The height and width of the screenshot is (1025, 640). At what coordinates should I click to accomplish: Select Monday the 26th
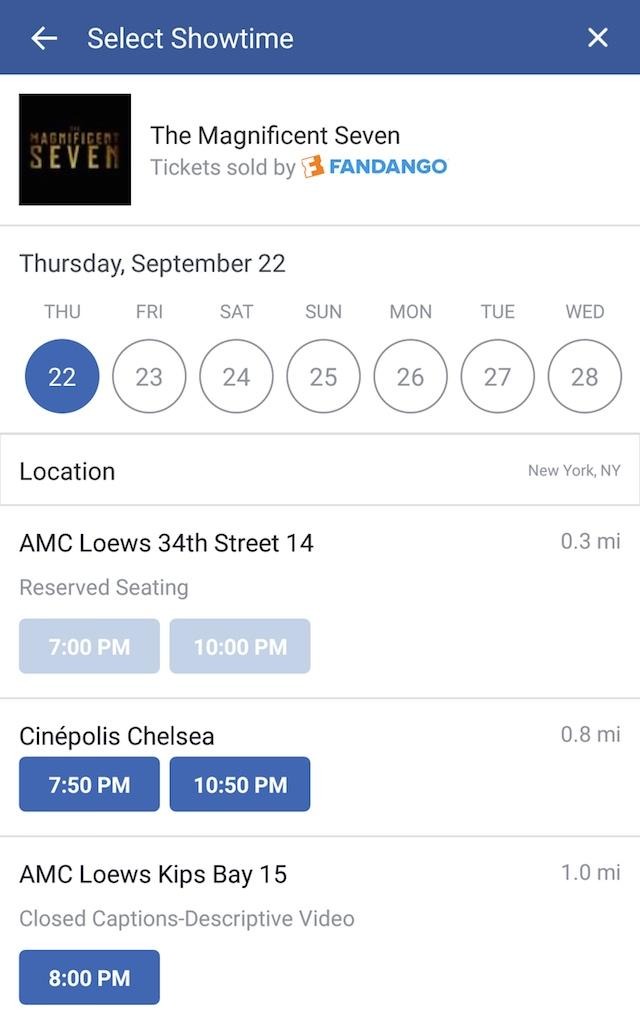(x=411, y=376)
